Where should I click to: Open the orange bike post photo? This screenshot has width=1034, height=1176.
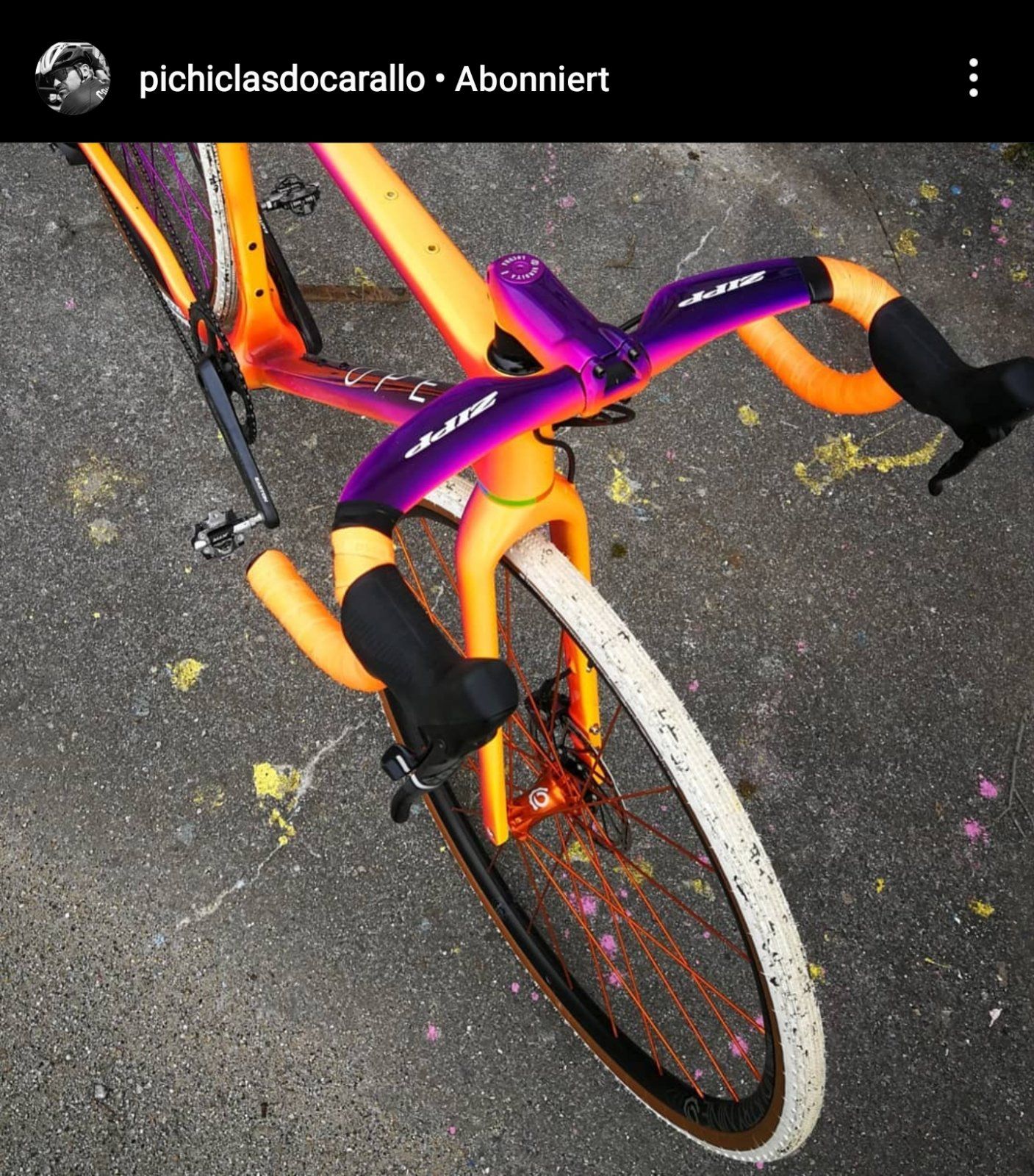coord(517,658)
